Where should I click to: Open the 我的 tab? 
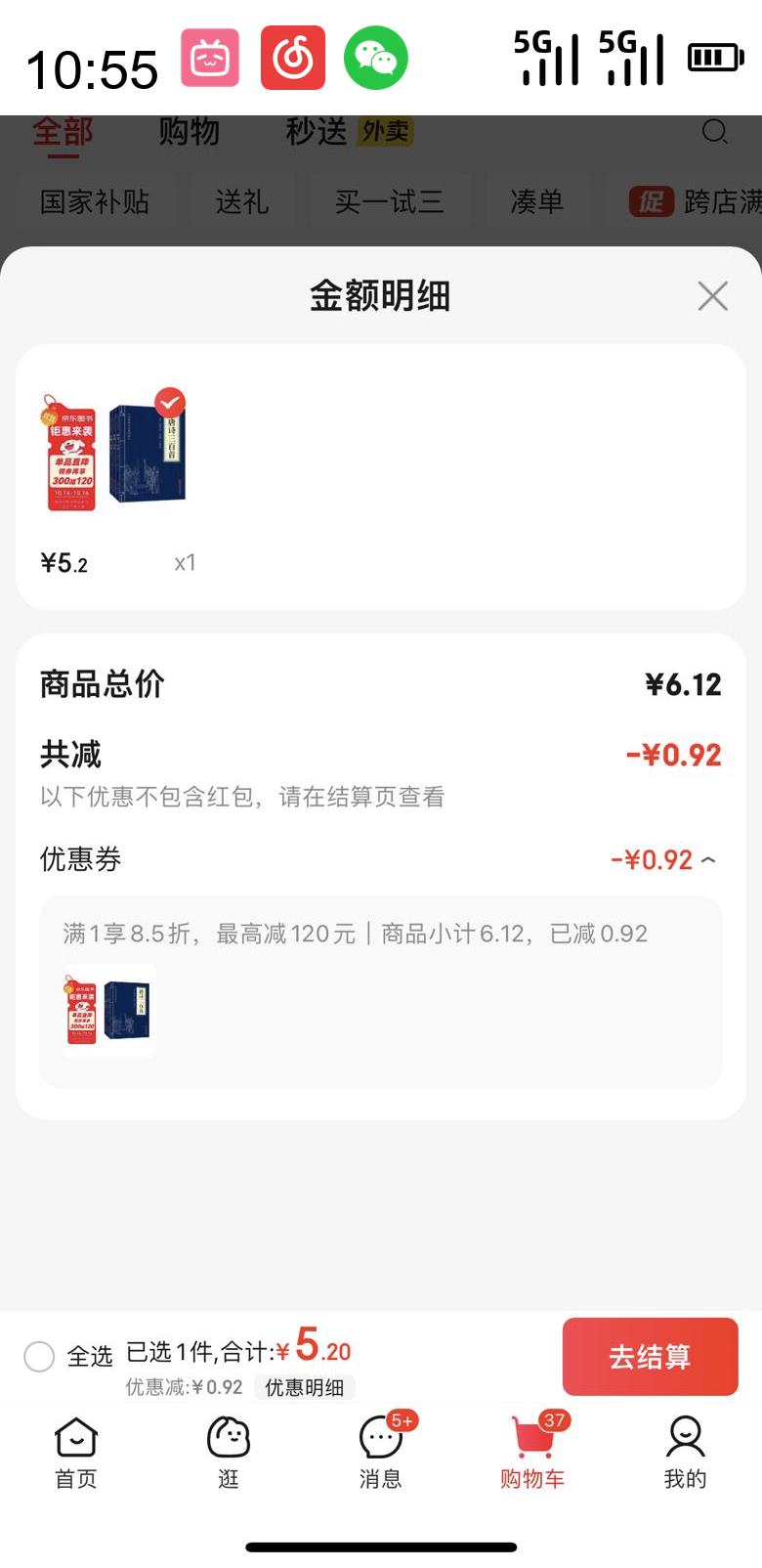(x=686, y=1454)
